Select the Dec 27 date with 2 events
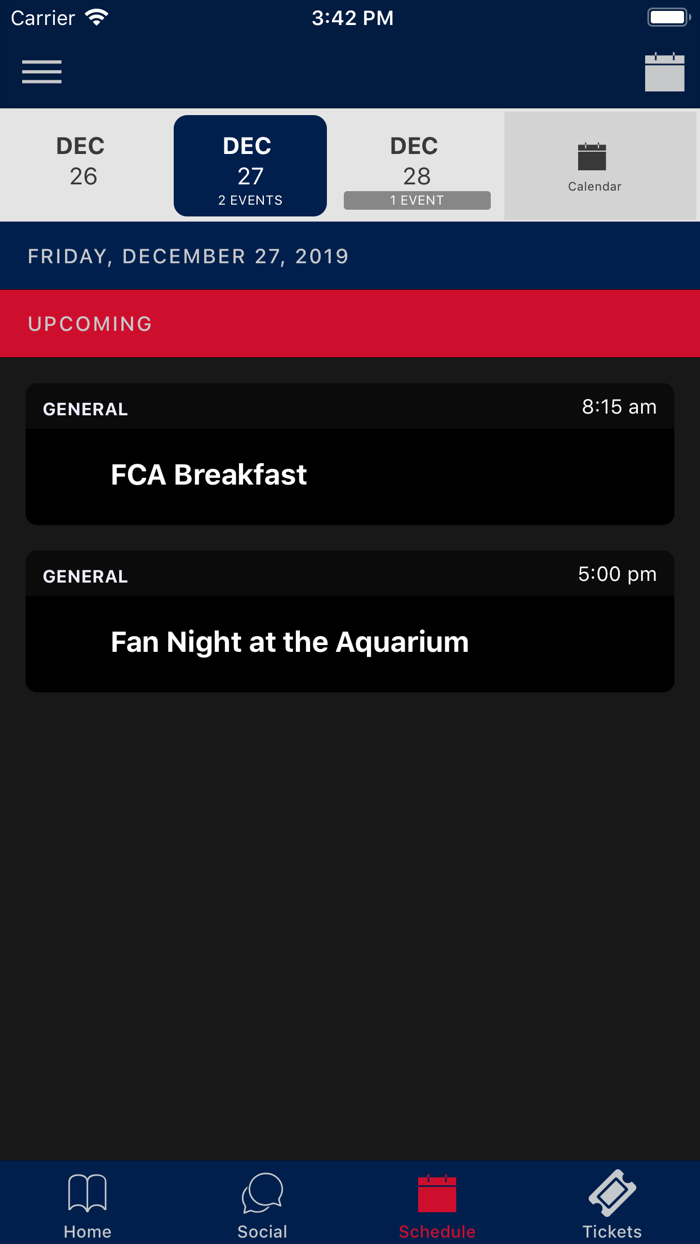 coord(250,166)
